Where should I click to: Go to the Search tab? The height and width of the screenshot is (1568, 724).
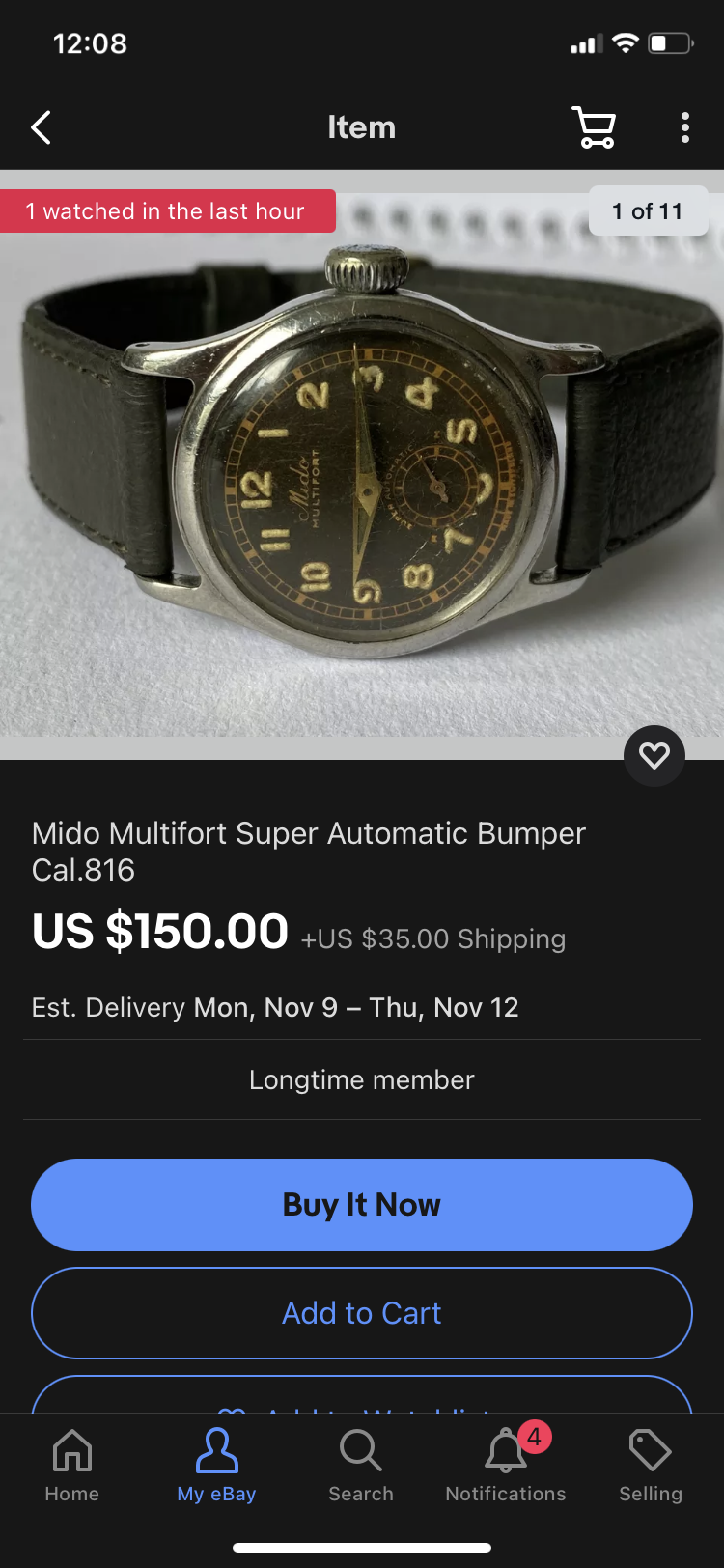pyautogui.click(x=361, y=1466)
